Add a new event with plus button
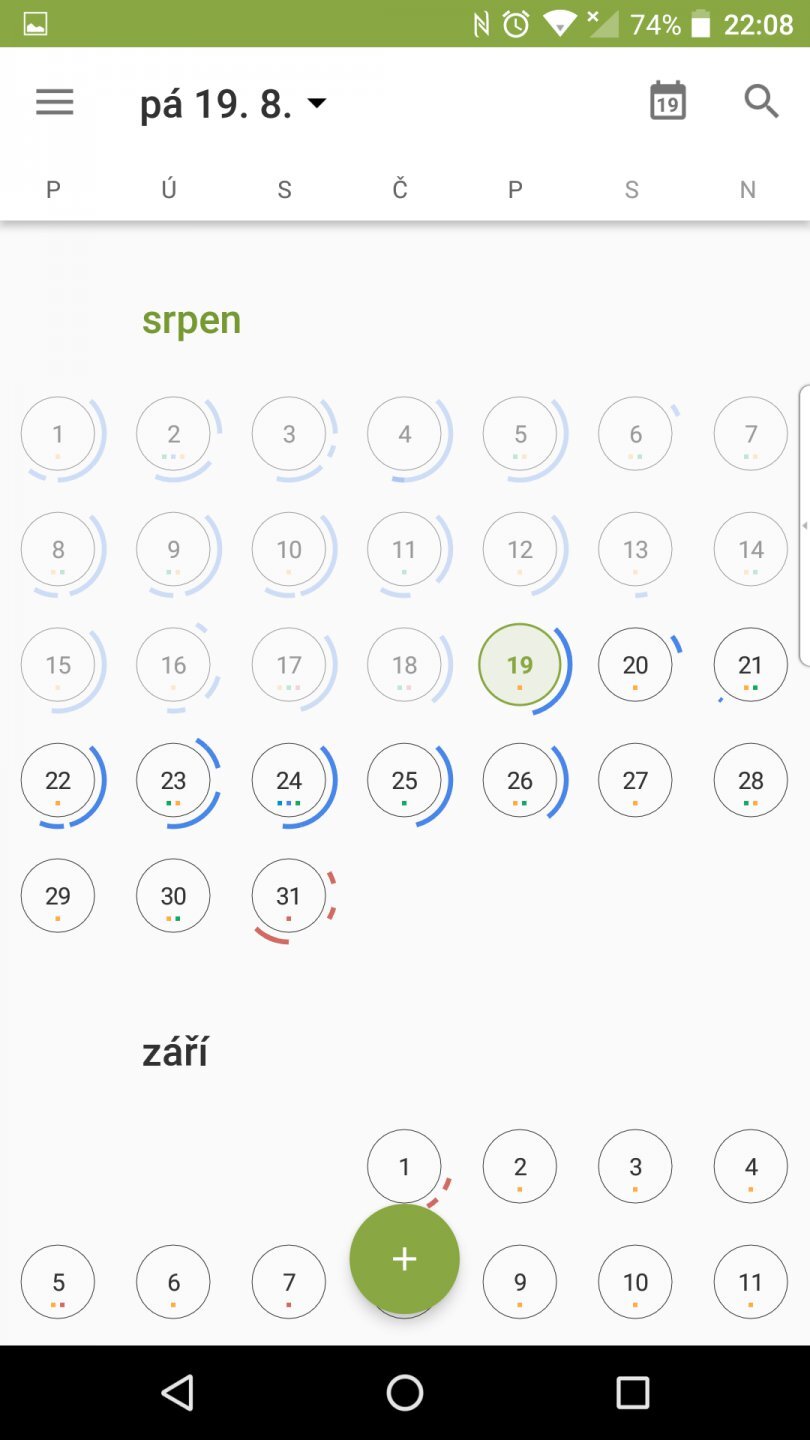This screenshot has height=1440, width=810. pyautogui.click(x=404, y=1259)
